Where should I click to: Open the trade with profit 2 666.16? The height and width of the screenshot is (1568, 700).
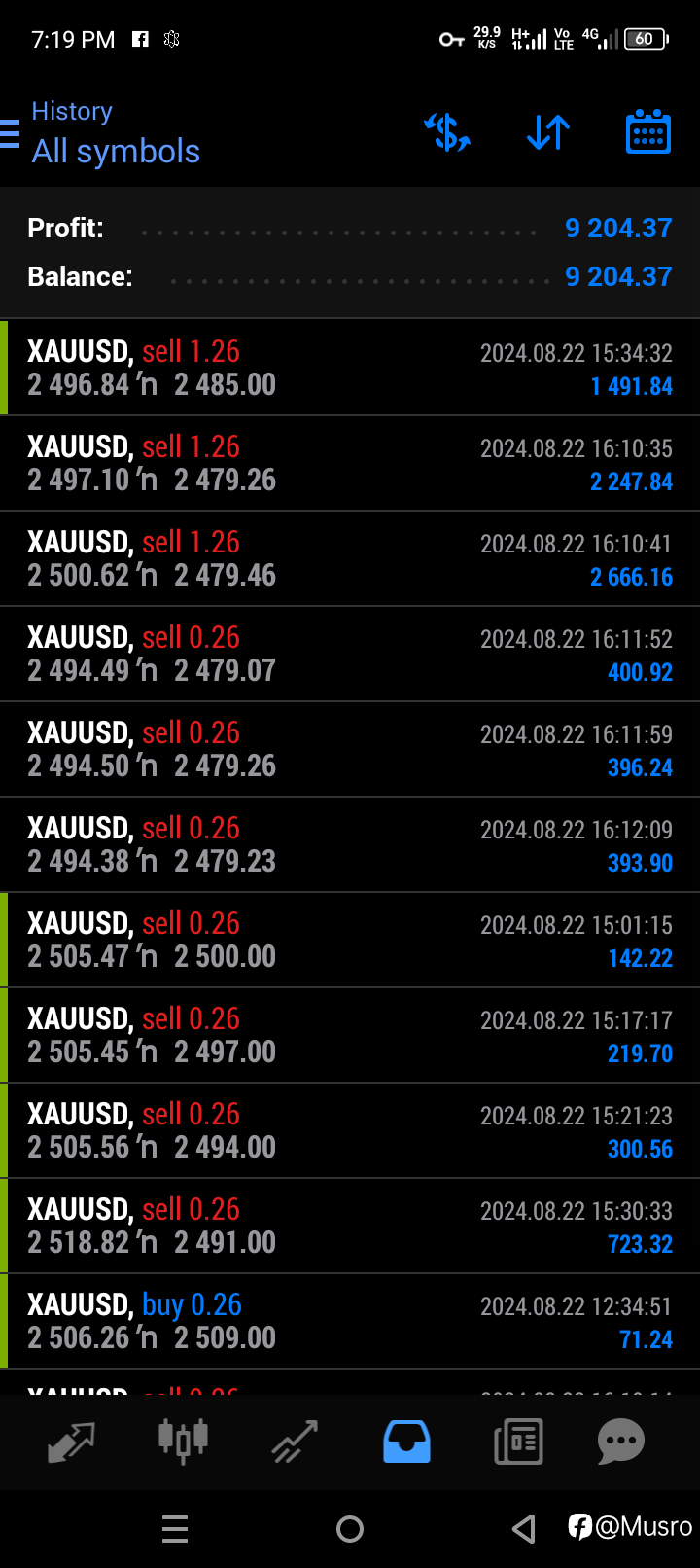point(350,558)
